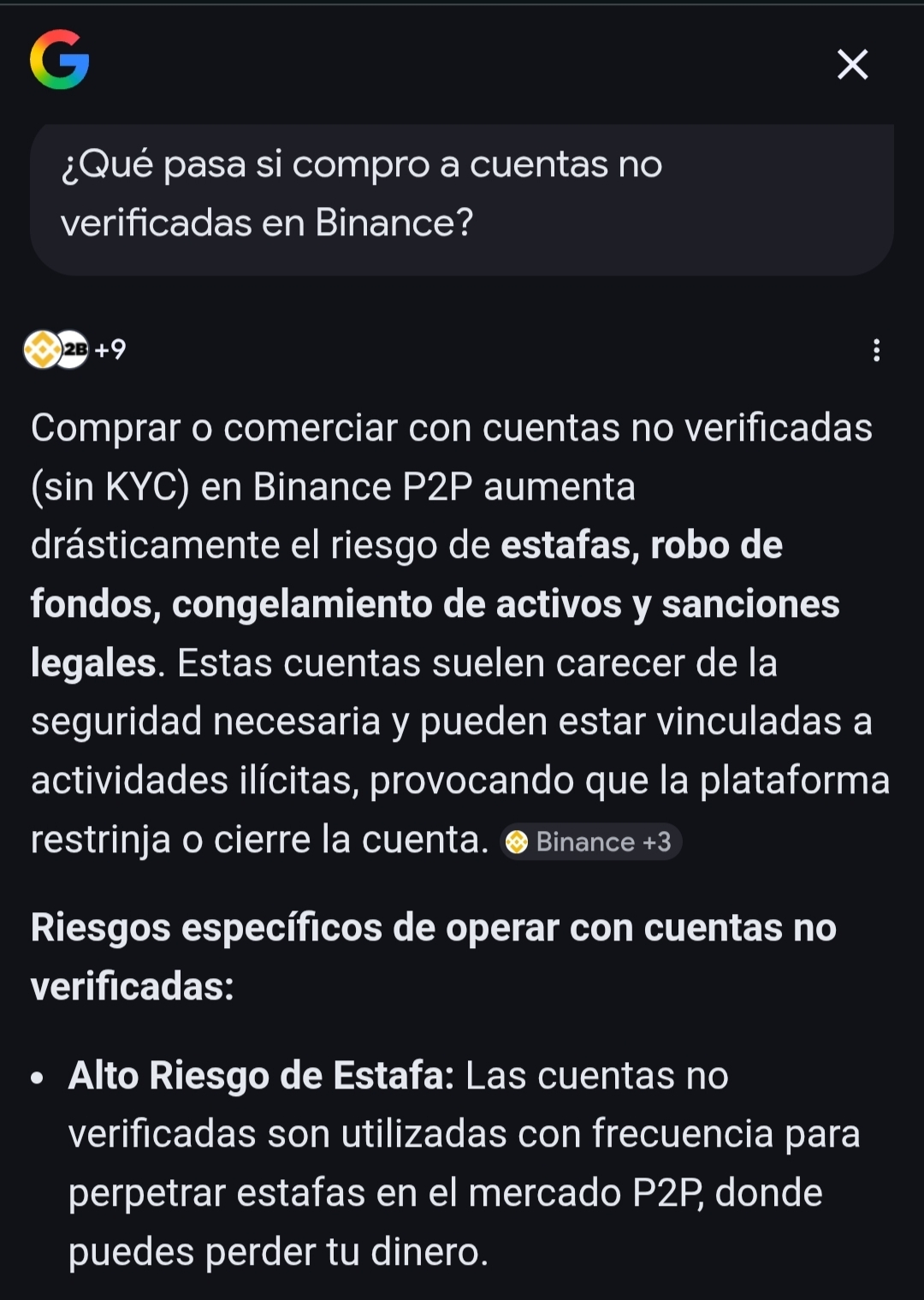Close the Google AI answer panel
Screen dimensions: 924x1300
(x=852, y=64)
